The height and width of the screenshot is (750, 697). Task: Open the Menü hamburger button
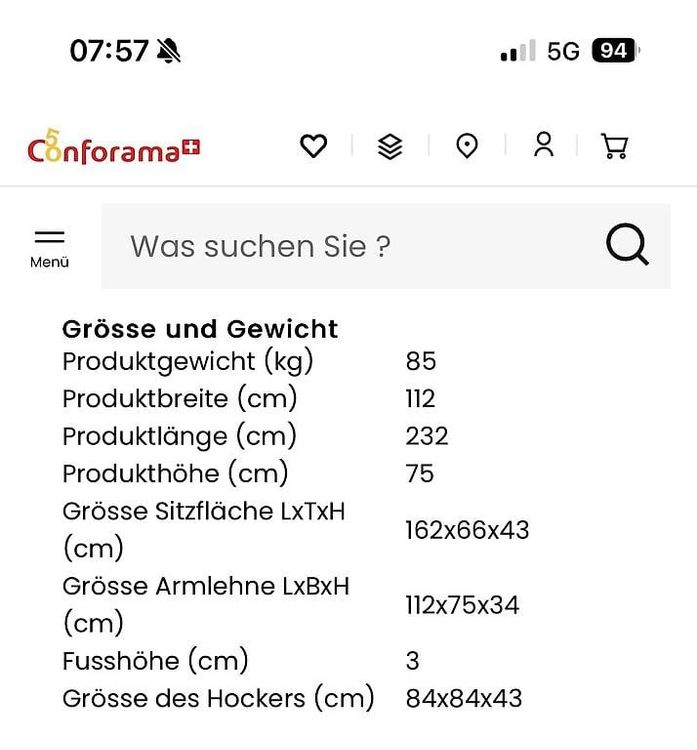49,249
